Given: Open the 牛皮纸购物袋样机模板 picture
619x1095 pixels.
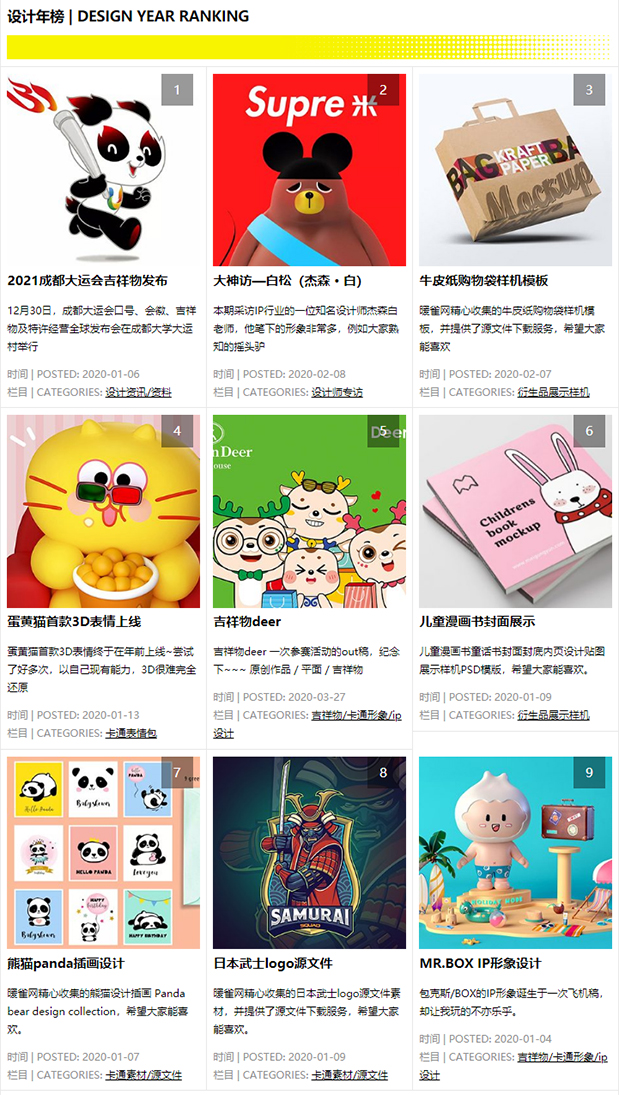Looking at the screenshot, I should (515, 169).
